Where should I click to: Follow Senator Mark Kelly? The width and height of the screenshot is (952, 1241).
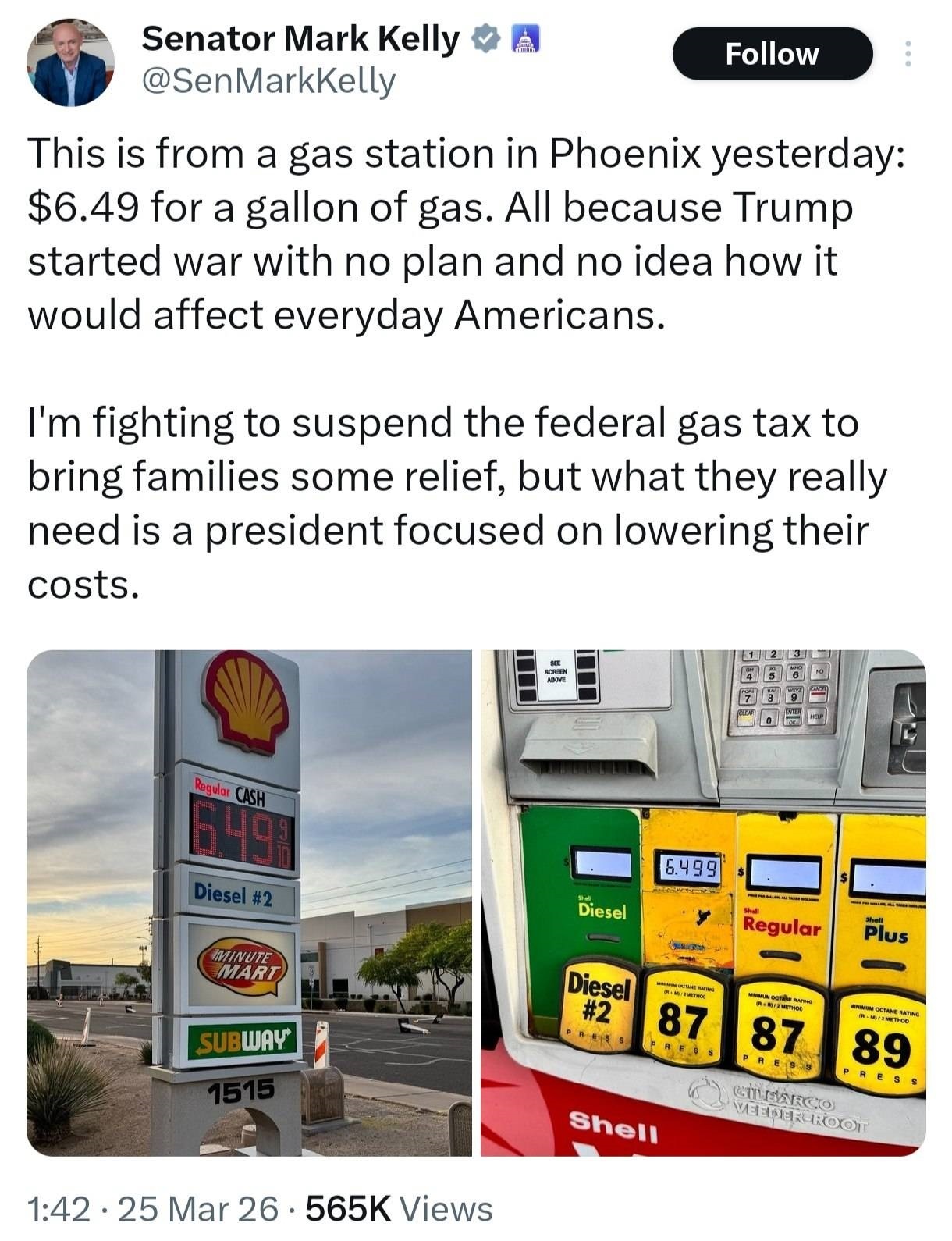[772, 54]
